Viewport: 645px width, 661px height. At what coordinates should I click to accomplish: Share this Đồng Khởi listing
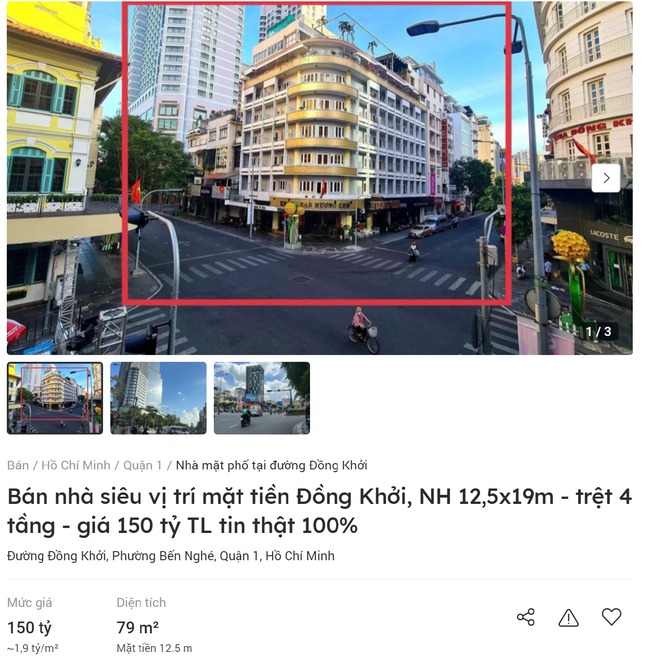click(526, 617)
